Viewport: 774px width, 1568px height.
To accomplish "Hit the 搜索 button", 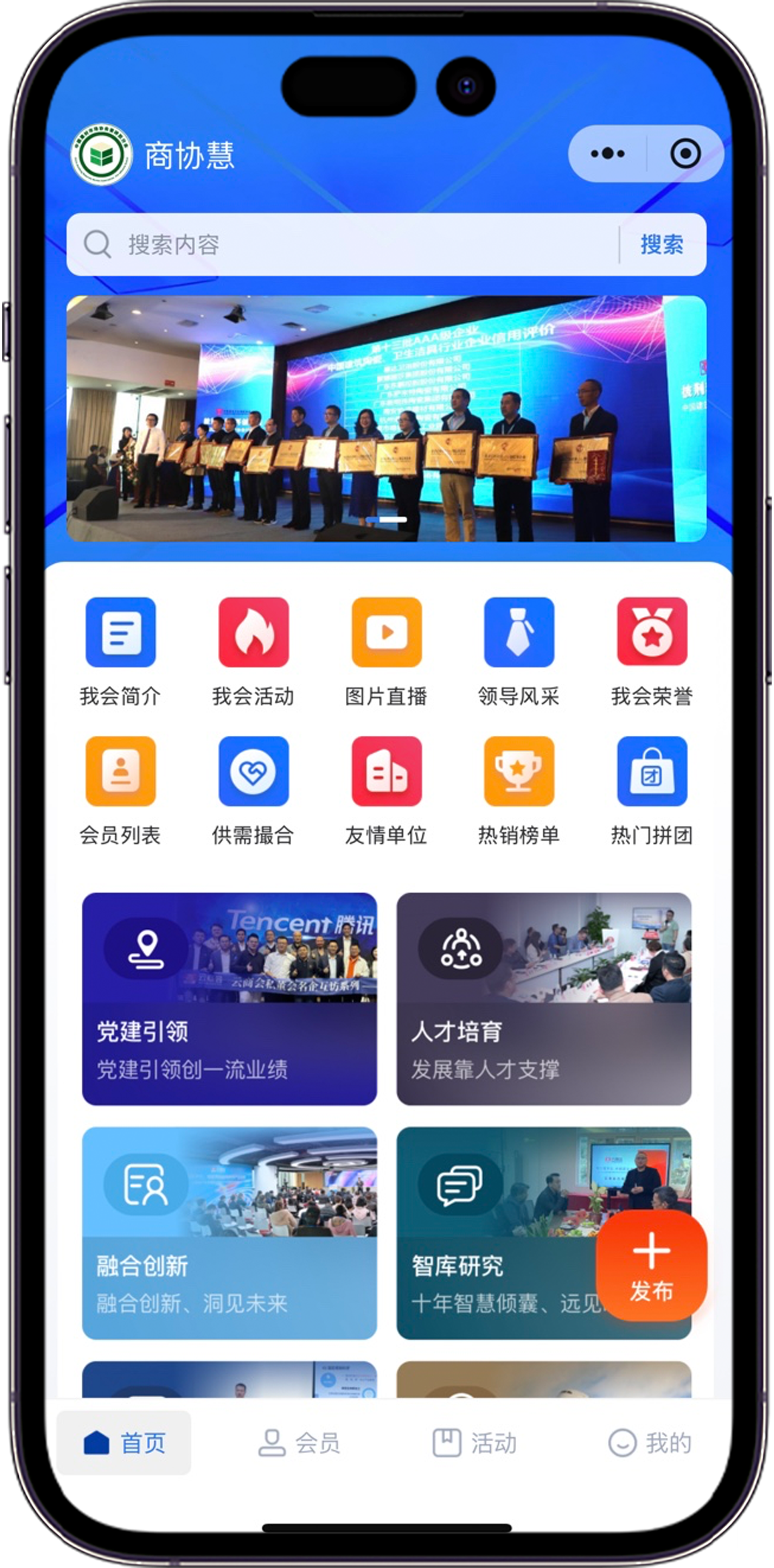I will coord(662,245).
